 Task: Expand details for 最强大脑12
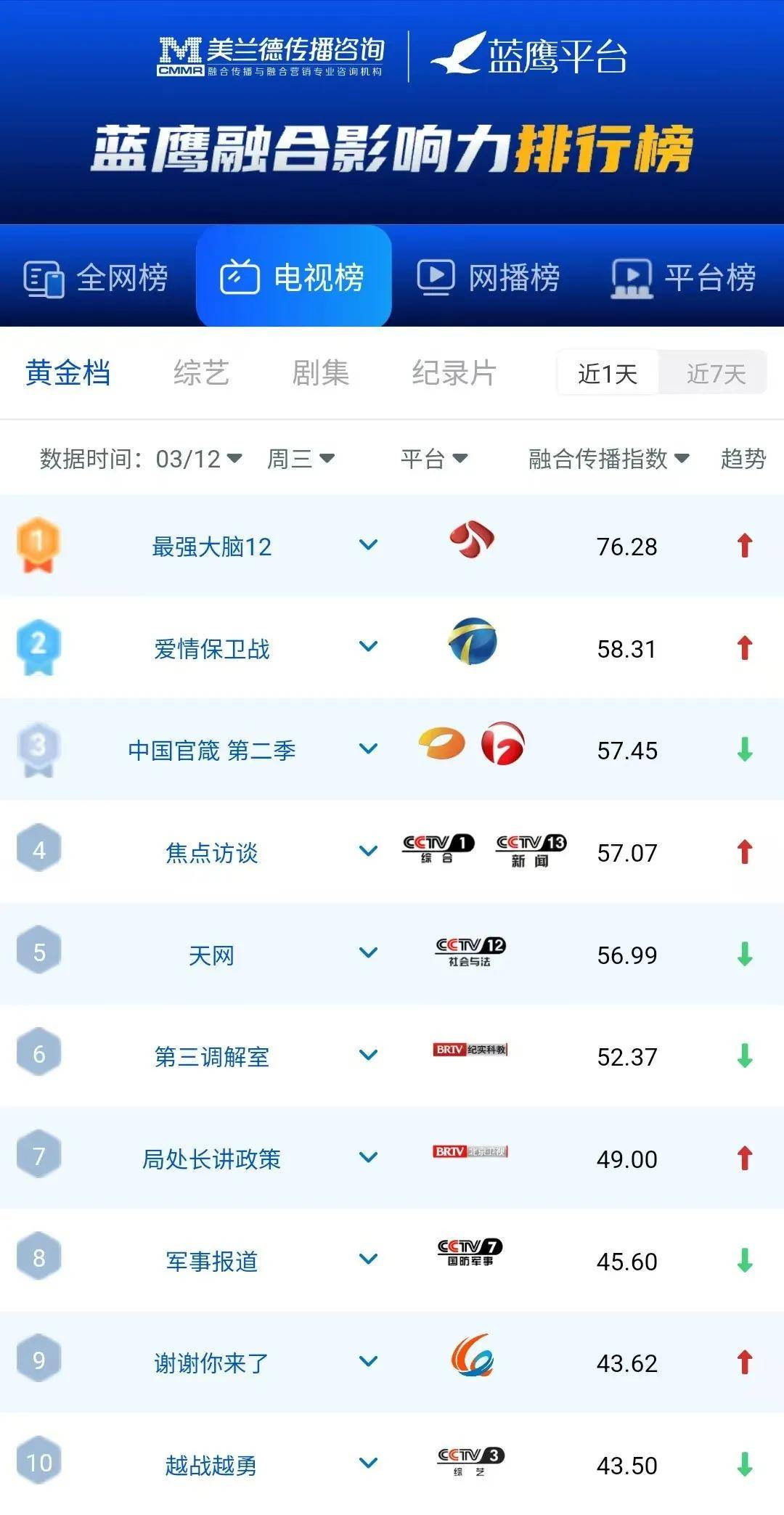tap(369, 545)
